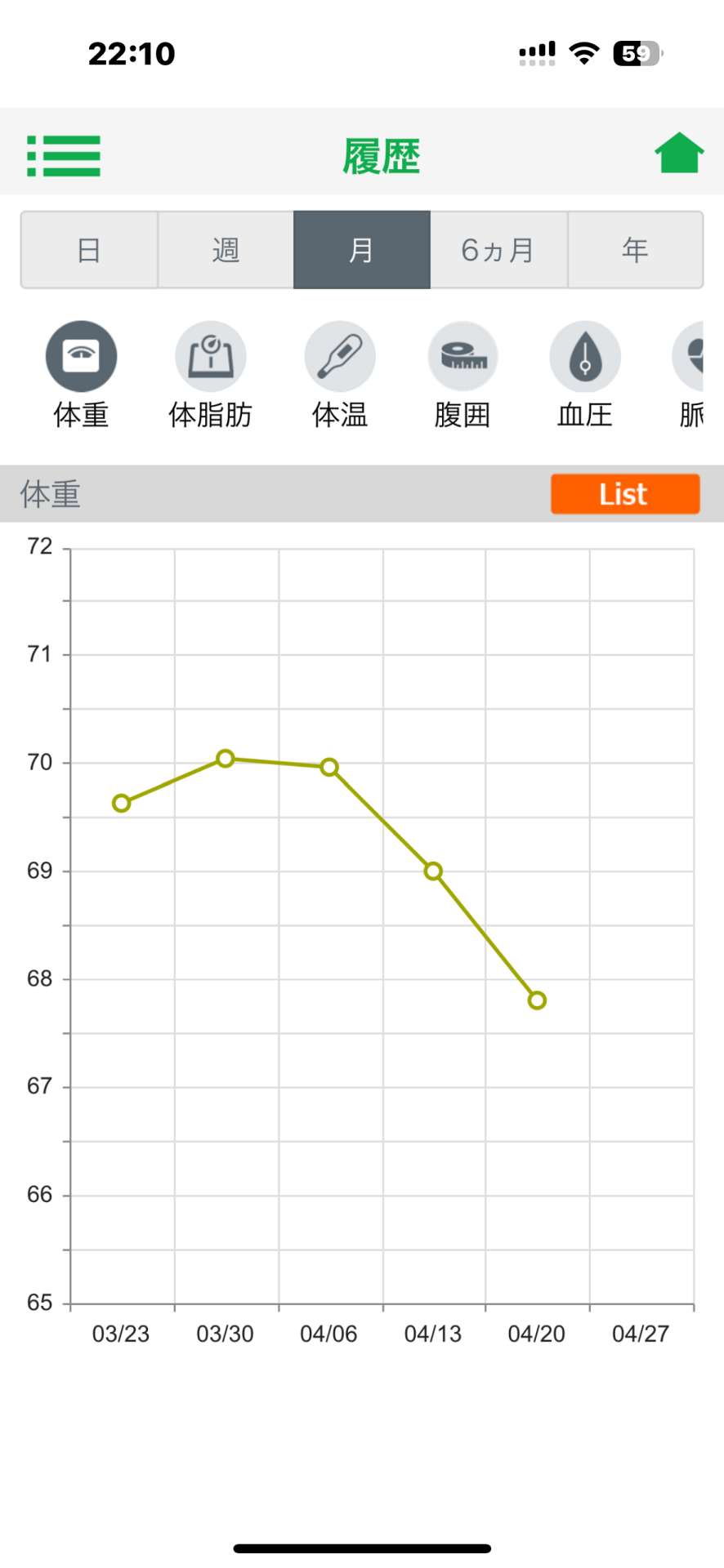724x1568 pixels.
Task: Switch to the 日 (day) view
Action: click(x=89, y=250)
